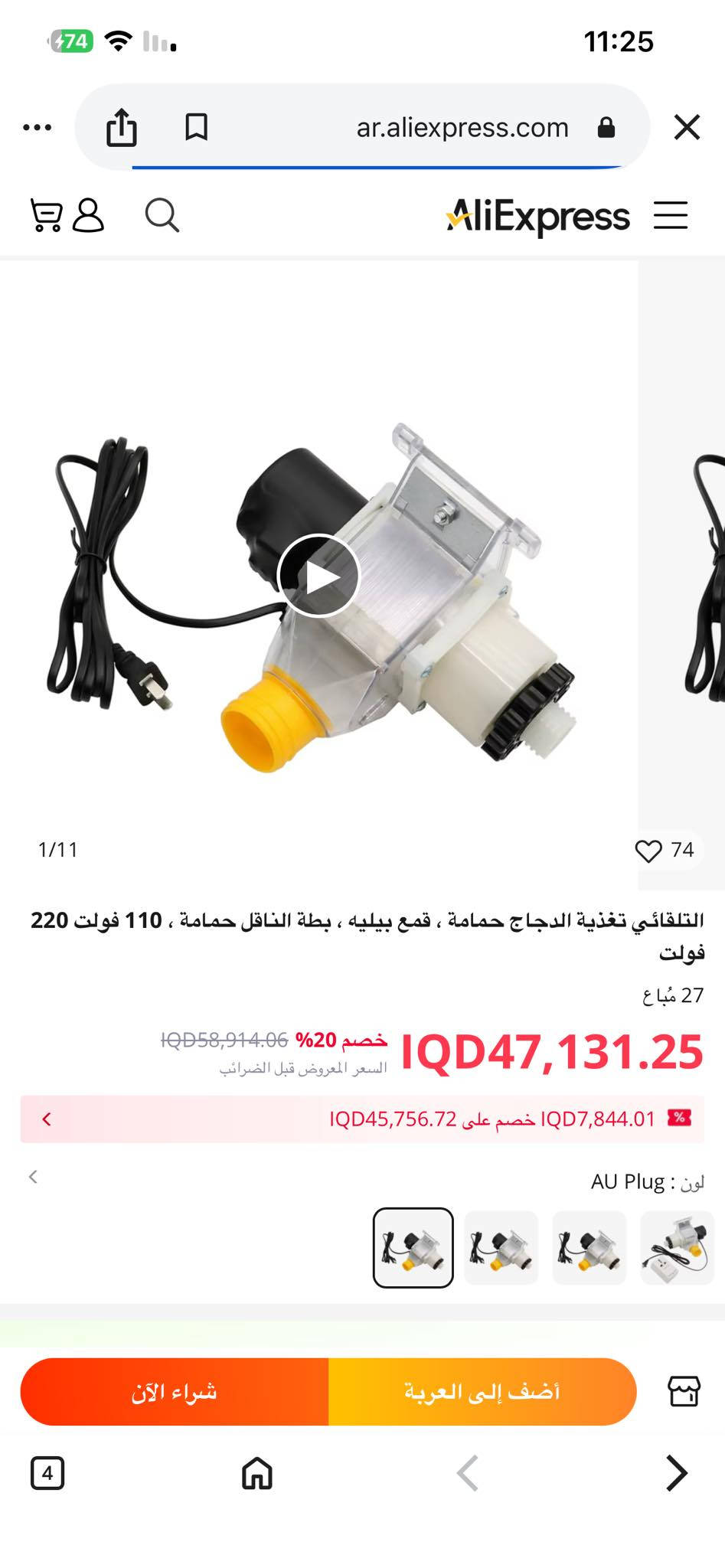
Task: Open the shopping cart
Action: point(45,215)
